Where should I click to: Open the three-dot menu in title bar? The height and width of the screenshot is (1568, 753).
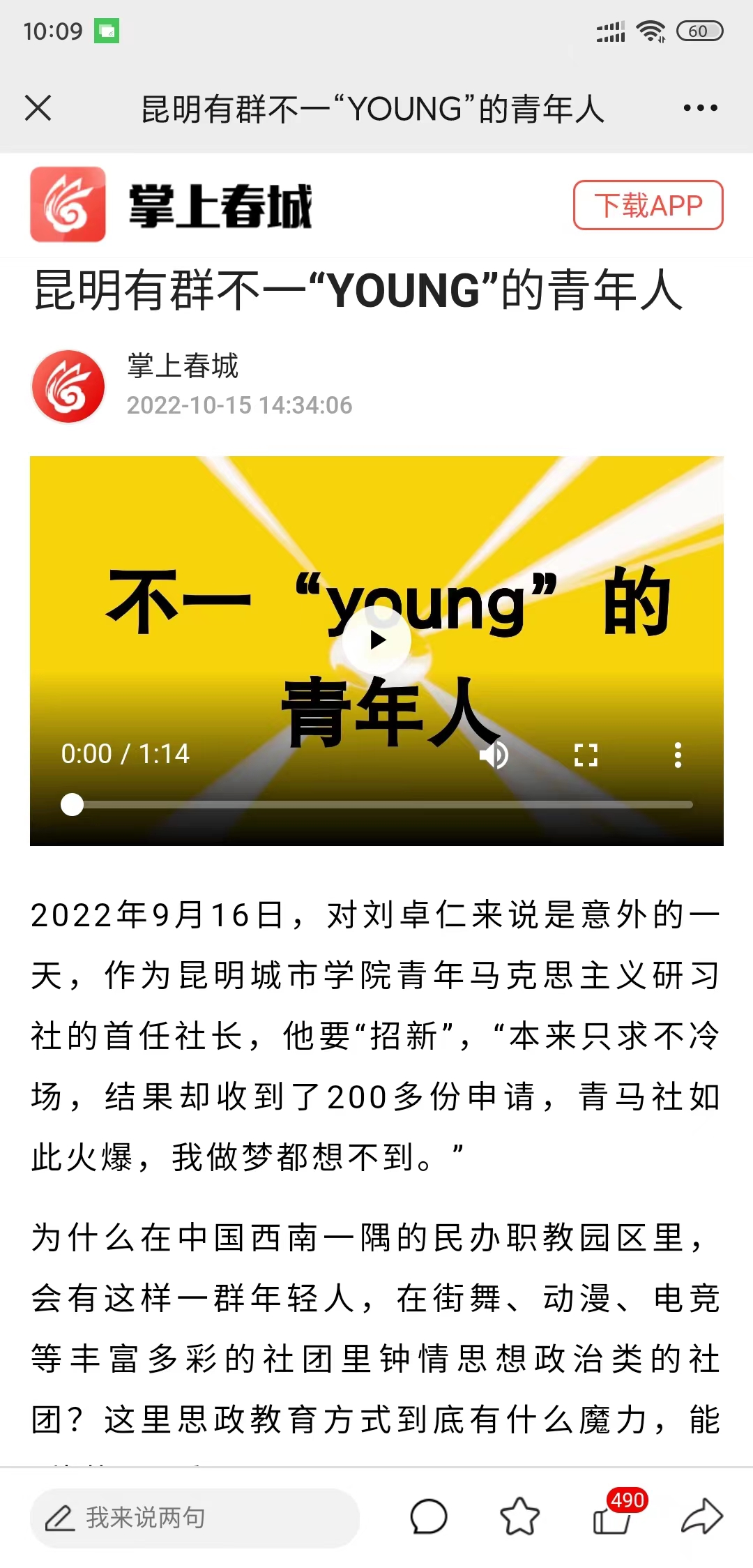(700, 108)
